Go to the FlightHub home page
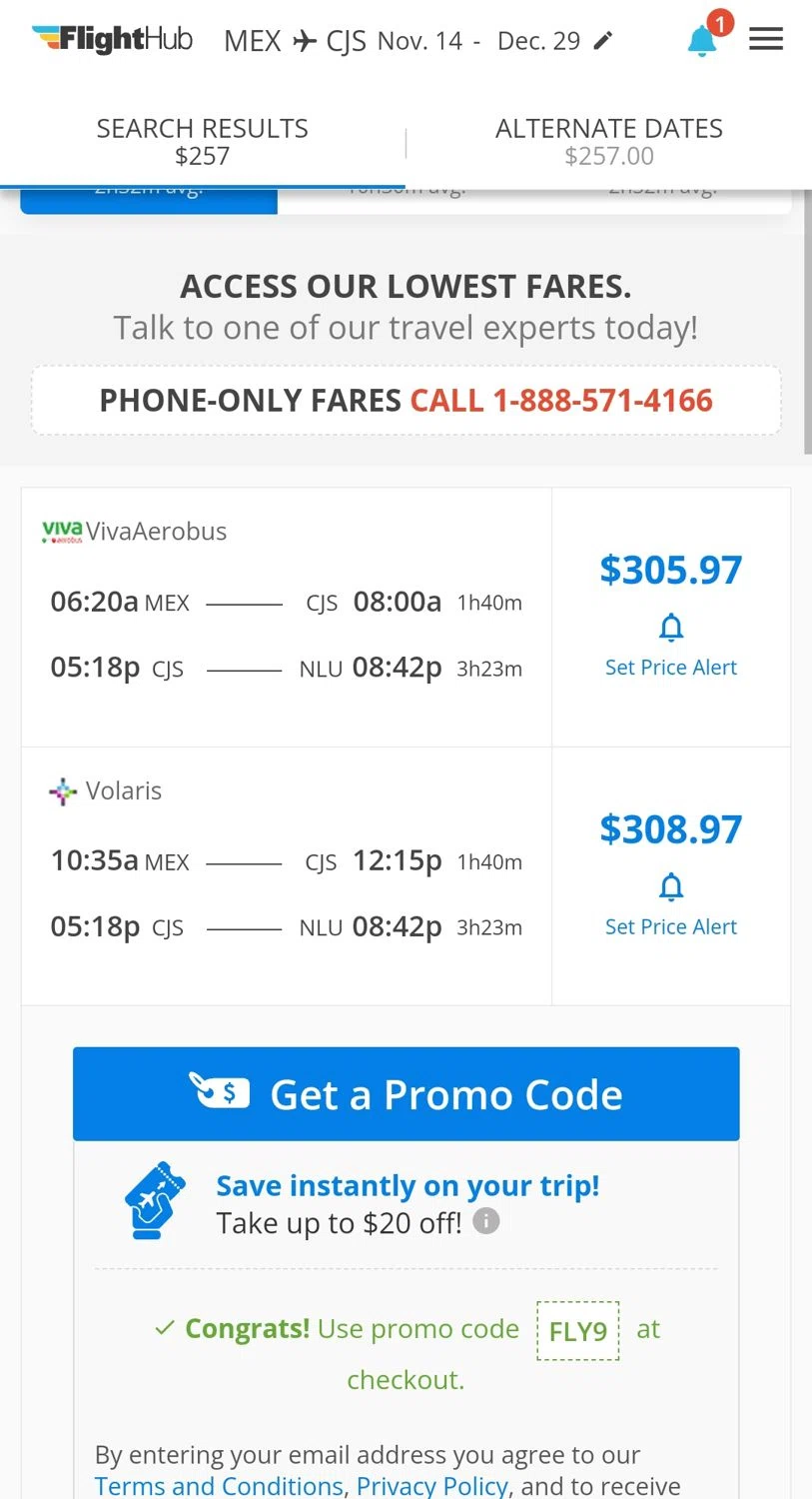Image resolution: width=812 pixels, height=1499 pixels. [113, 40]
